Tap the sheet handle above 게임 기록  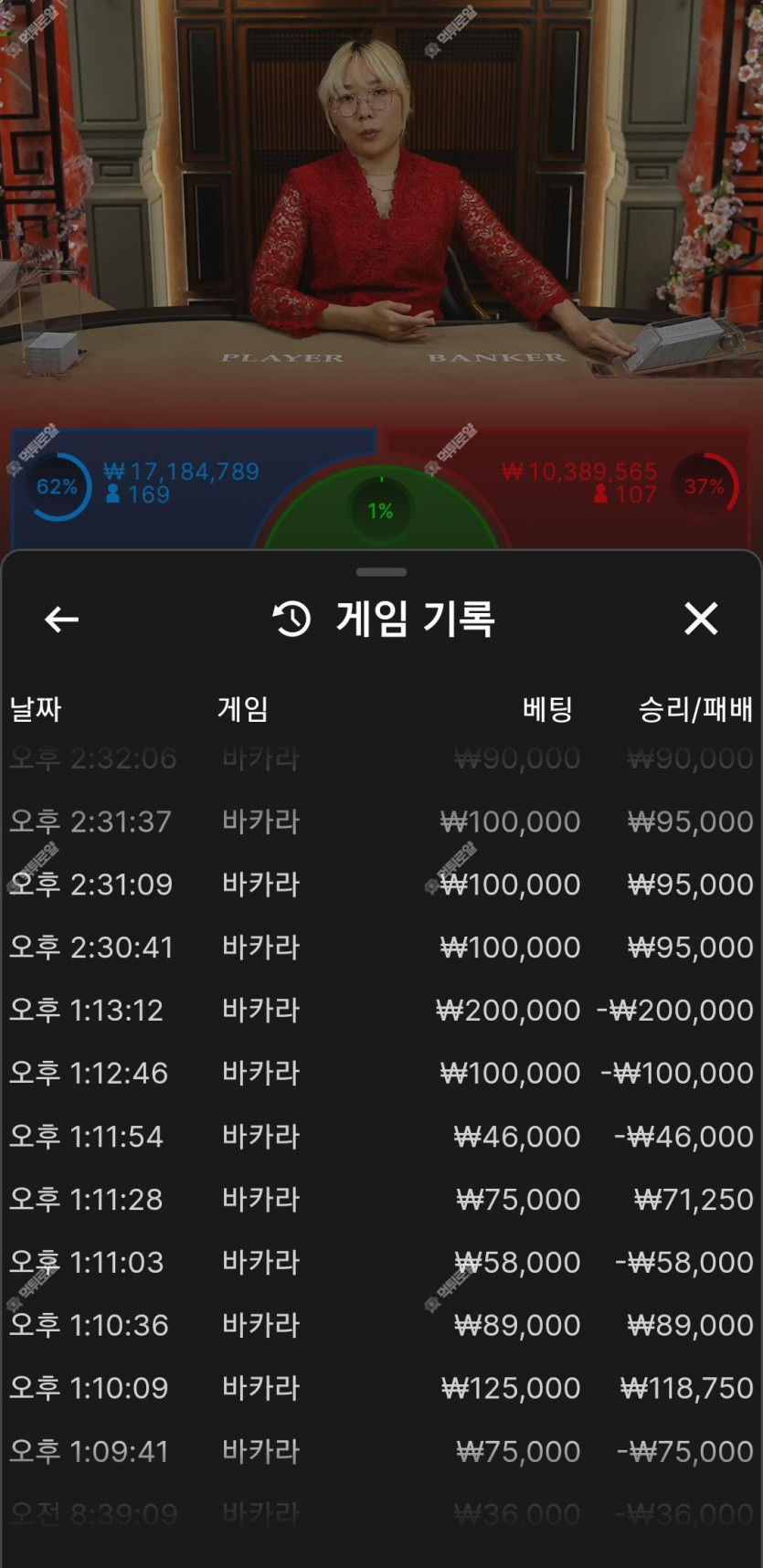tap(381, 572)
